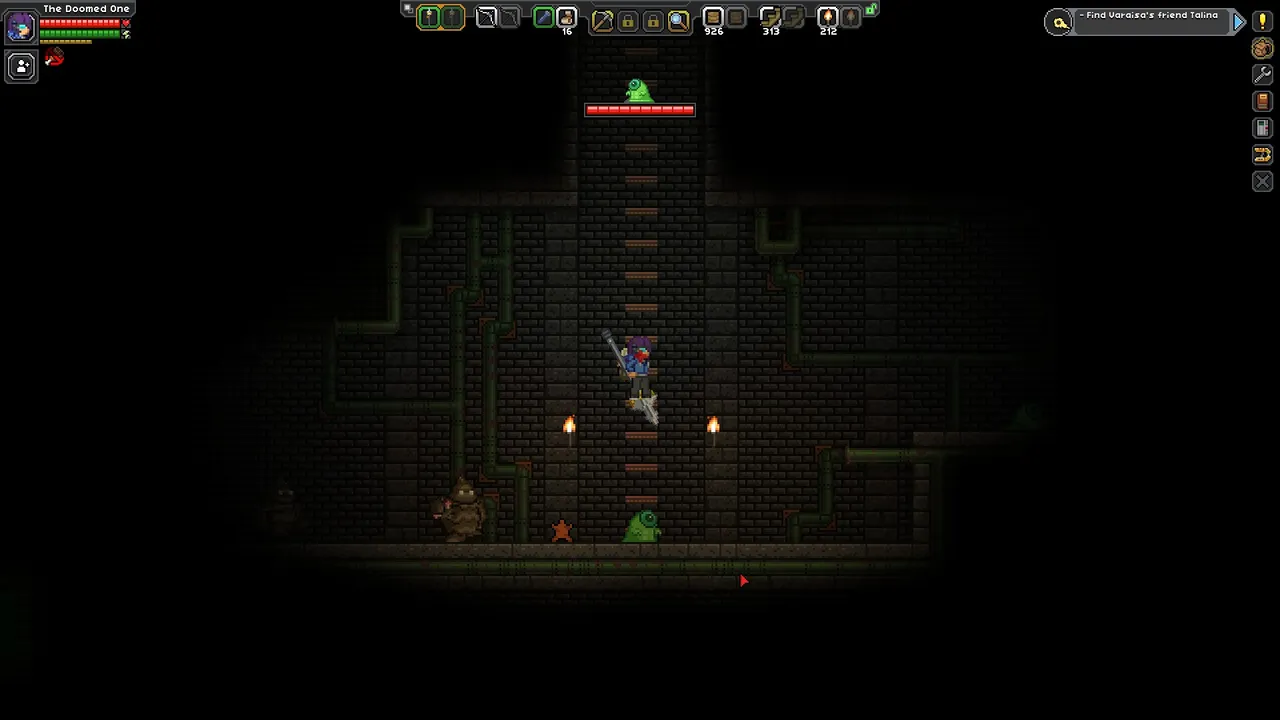Select the magnifying glass inspect tool
This screenshot has width=1280, height=720.
[678, 19]
